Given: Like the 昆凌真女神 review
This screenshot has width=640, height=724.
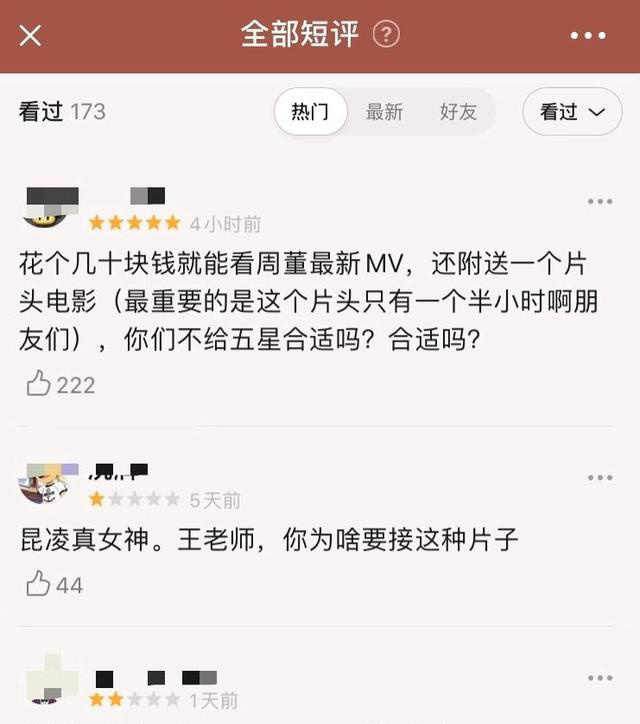Looking at the screenshot, I should point(39,585).
